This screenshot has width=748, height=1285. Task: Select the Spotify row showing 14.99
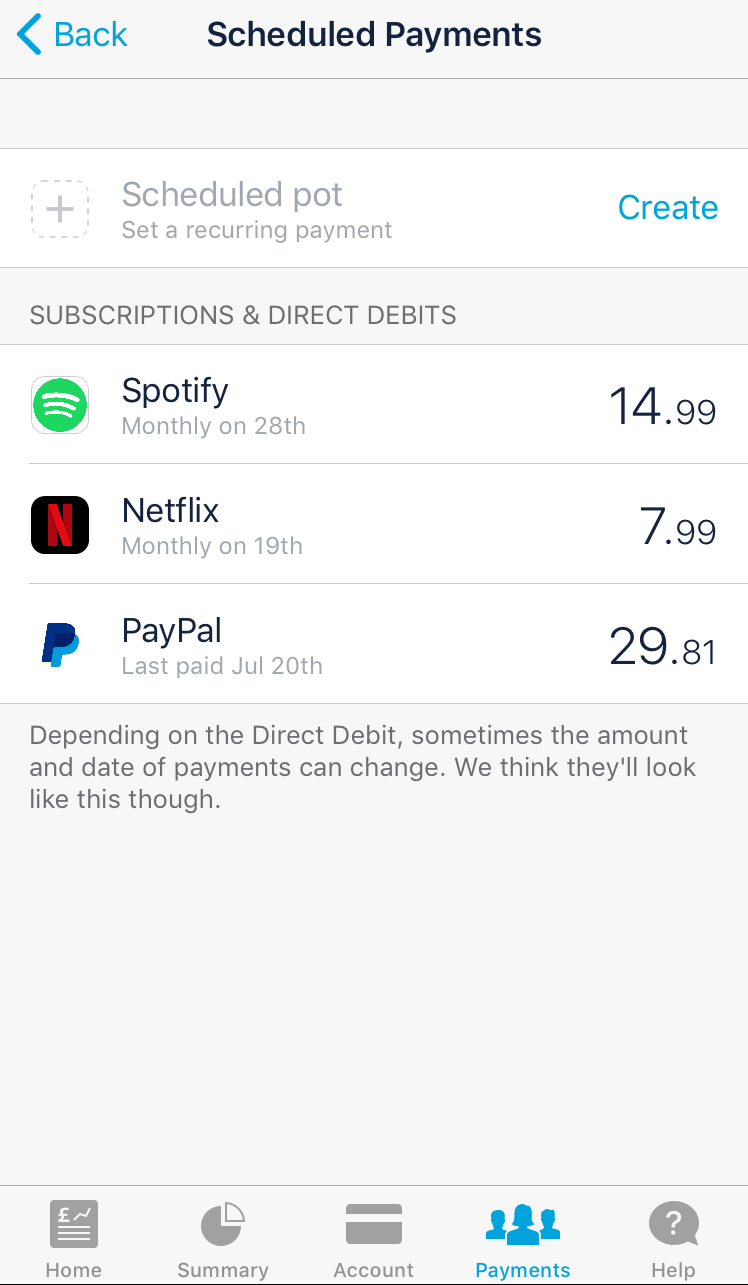[374, 405]
